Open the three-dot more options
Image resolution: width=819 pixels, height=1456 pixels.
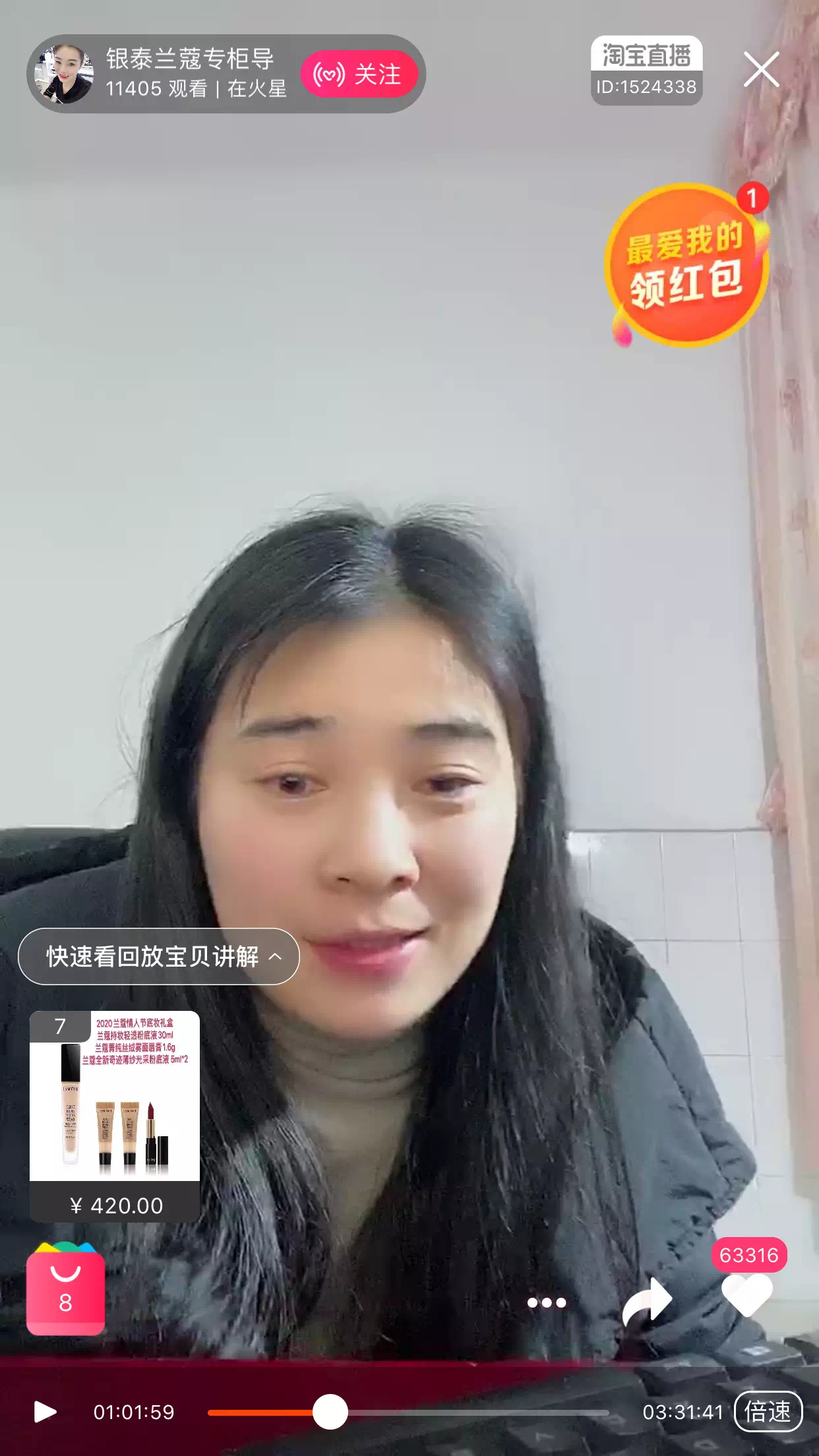coord(546,1302)
